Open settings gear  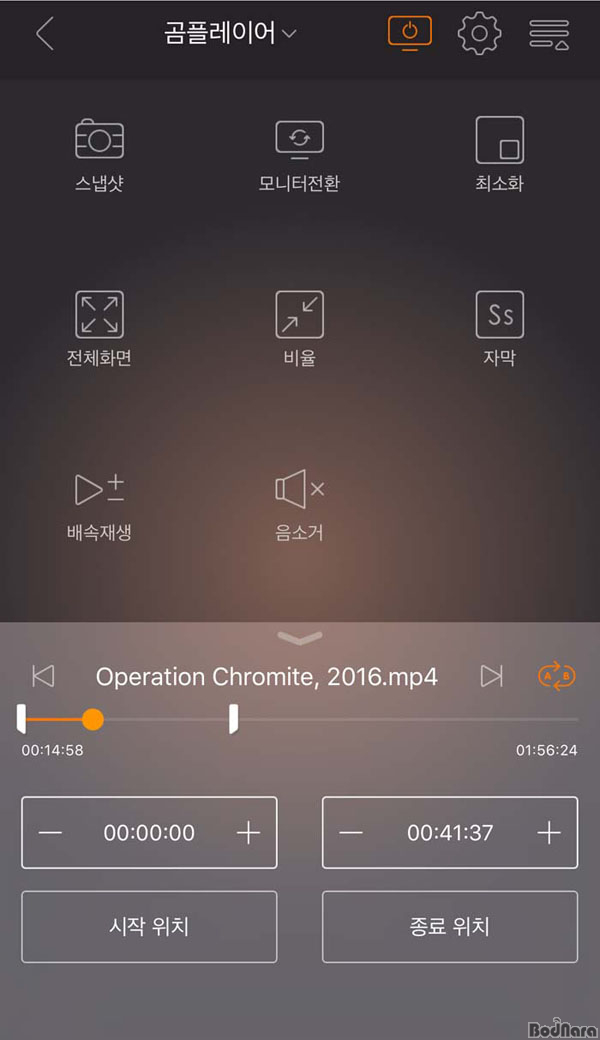click(x=479, y=34)
